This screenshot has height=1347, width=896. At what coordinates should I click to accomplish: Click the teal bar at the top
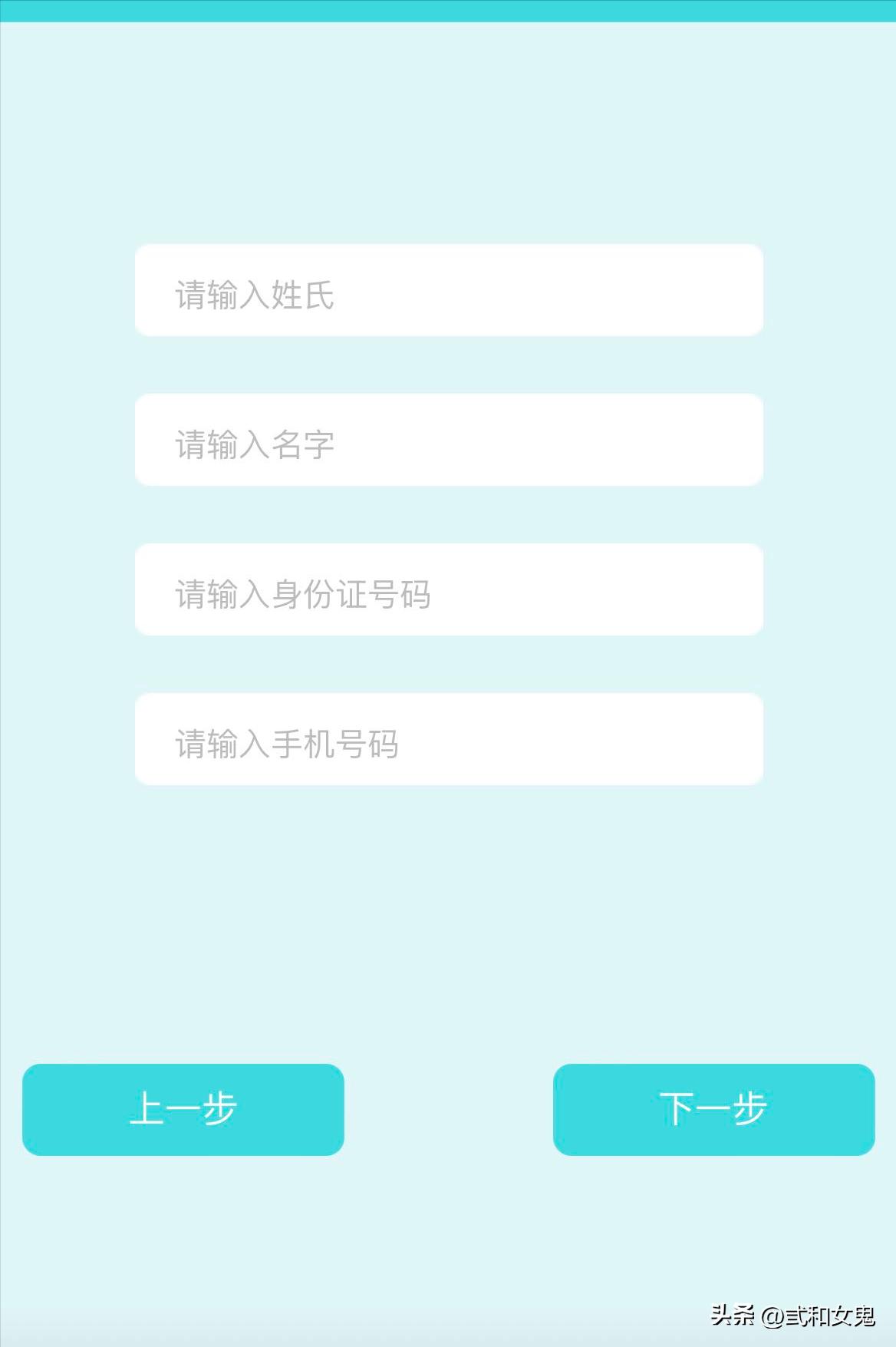(448, 11)
